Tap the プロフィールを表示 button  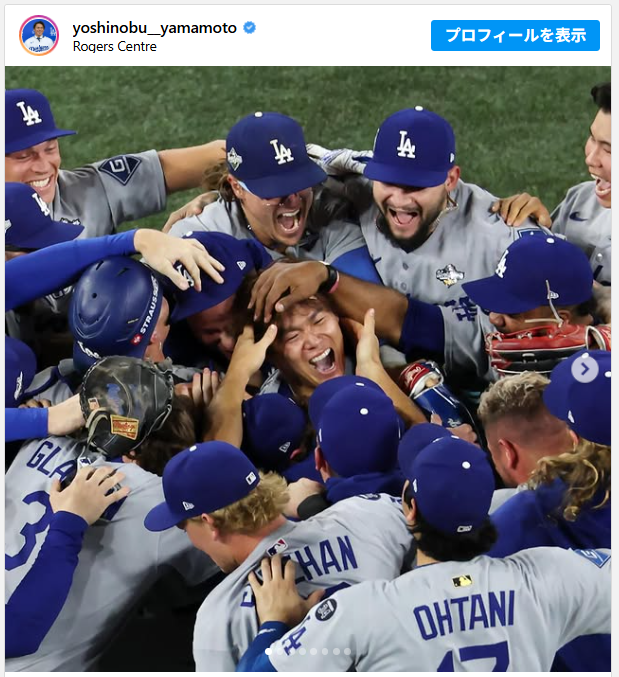515,35
